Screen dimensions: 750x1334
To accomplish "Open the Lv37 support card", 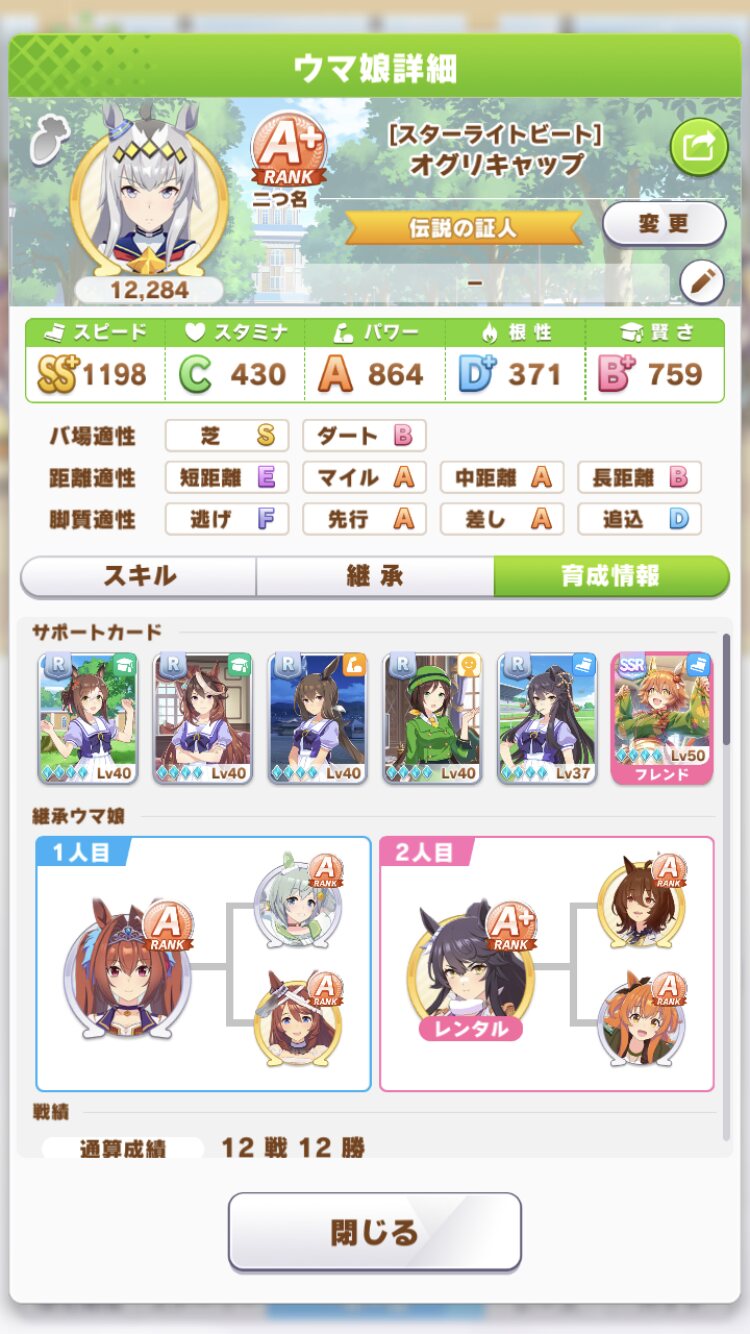I will (547, 718).
